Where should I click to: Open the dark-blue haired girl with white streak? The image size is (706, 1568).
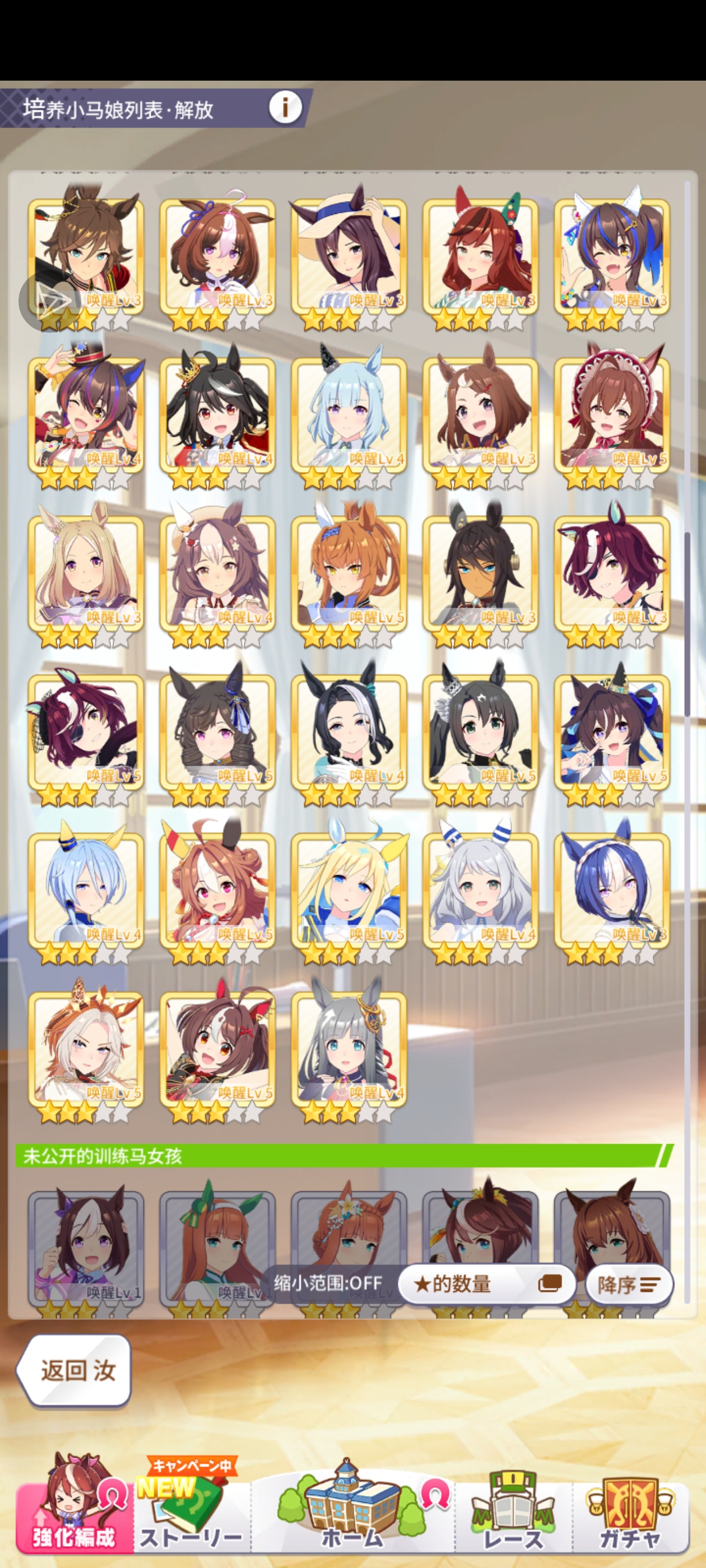tap(611, 889)
